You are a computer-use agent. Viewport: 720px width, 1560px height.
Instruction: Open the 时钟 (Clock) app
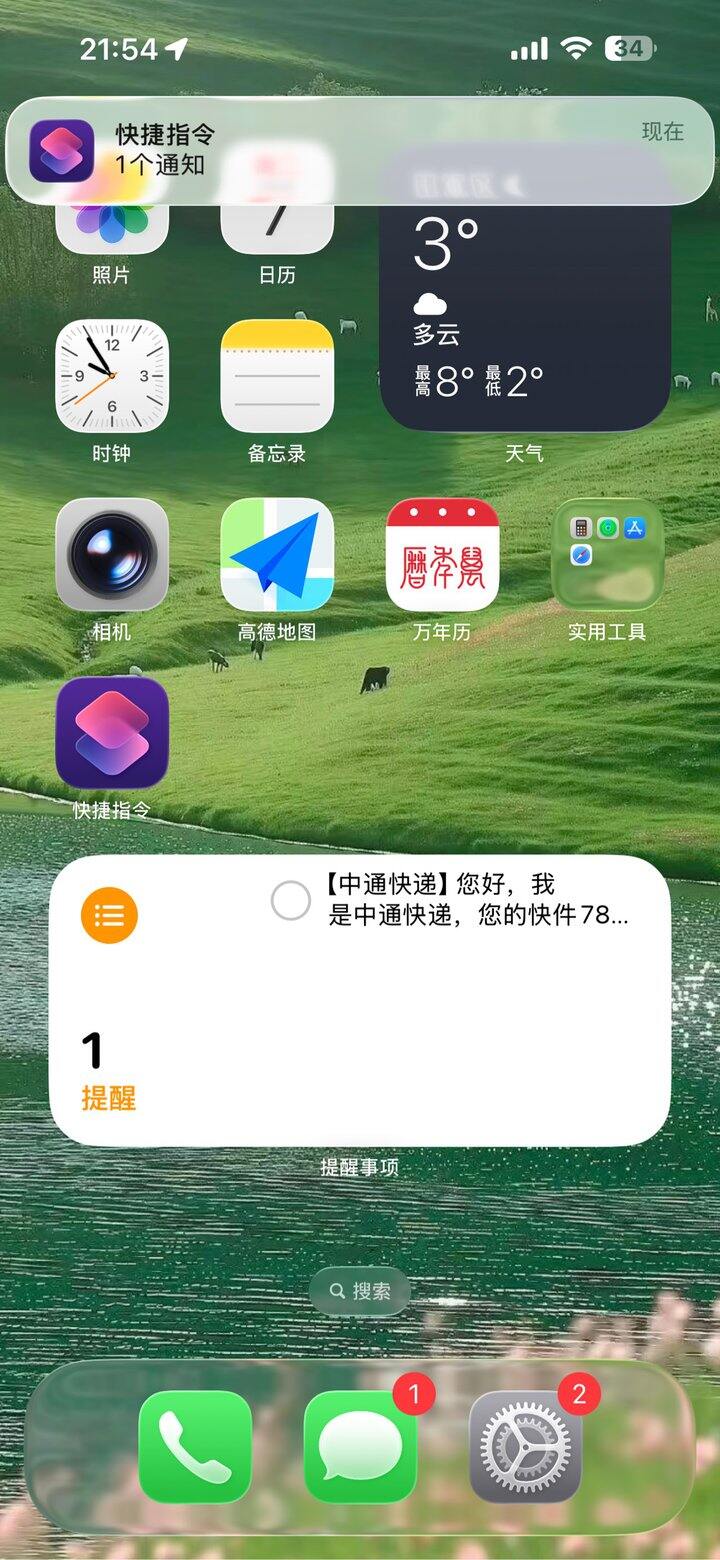113,378
